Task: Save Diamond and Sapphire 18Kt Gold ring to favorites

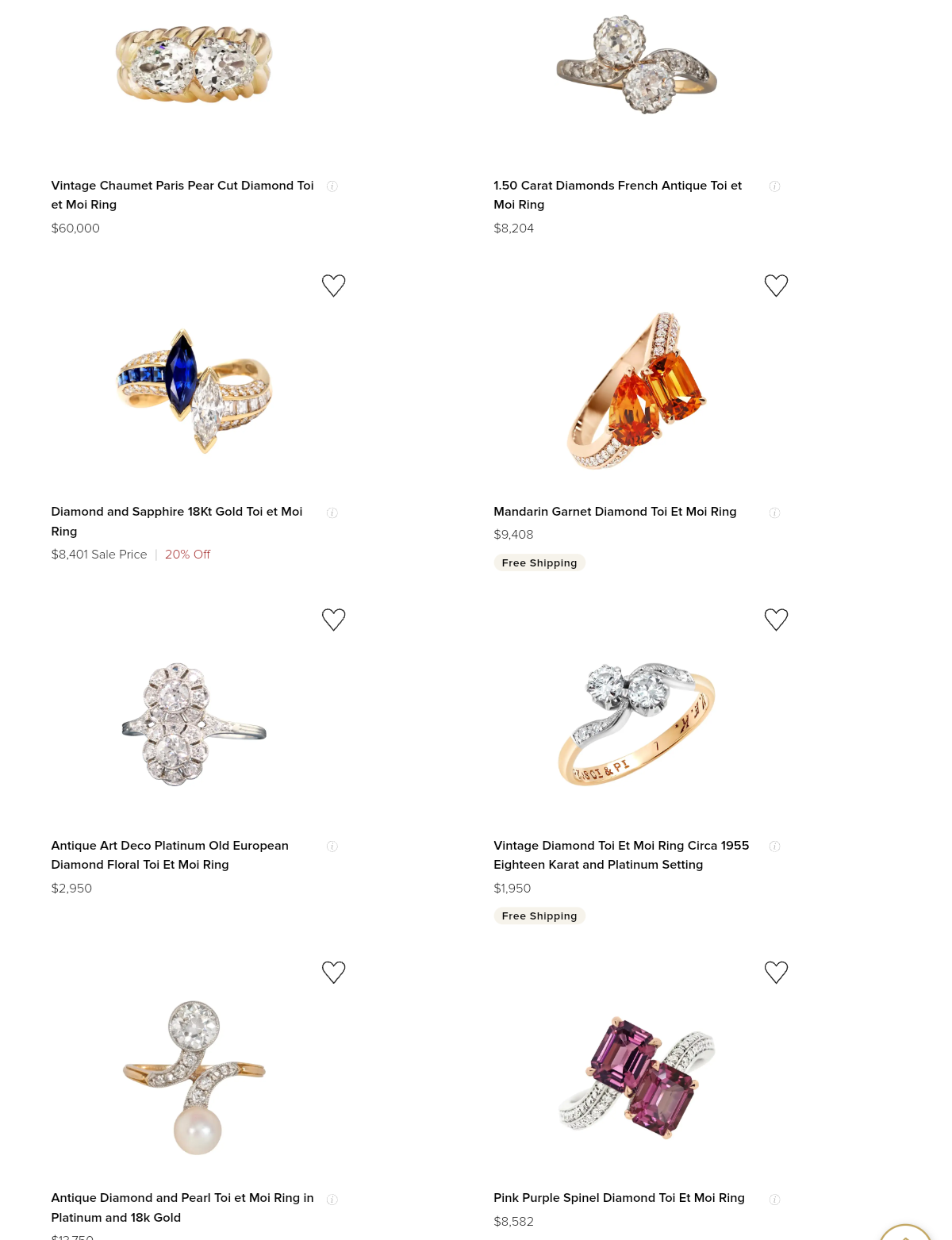Action: pyautogui.click(x=334, y=286)
